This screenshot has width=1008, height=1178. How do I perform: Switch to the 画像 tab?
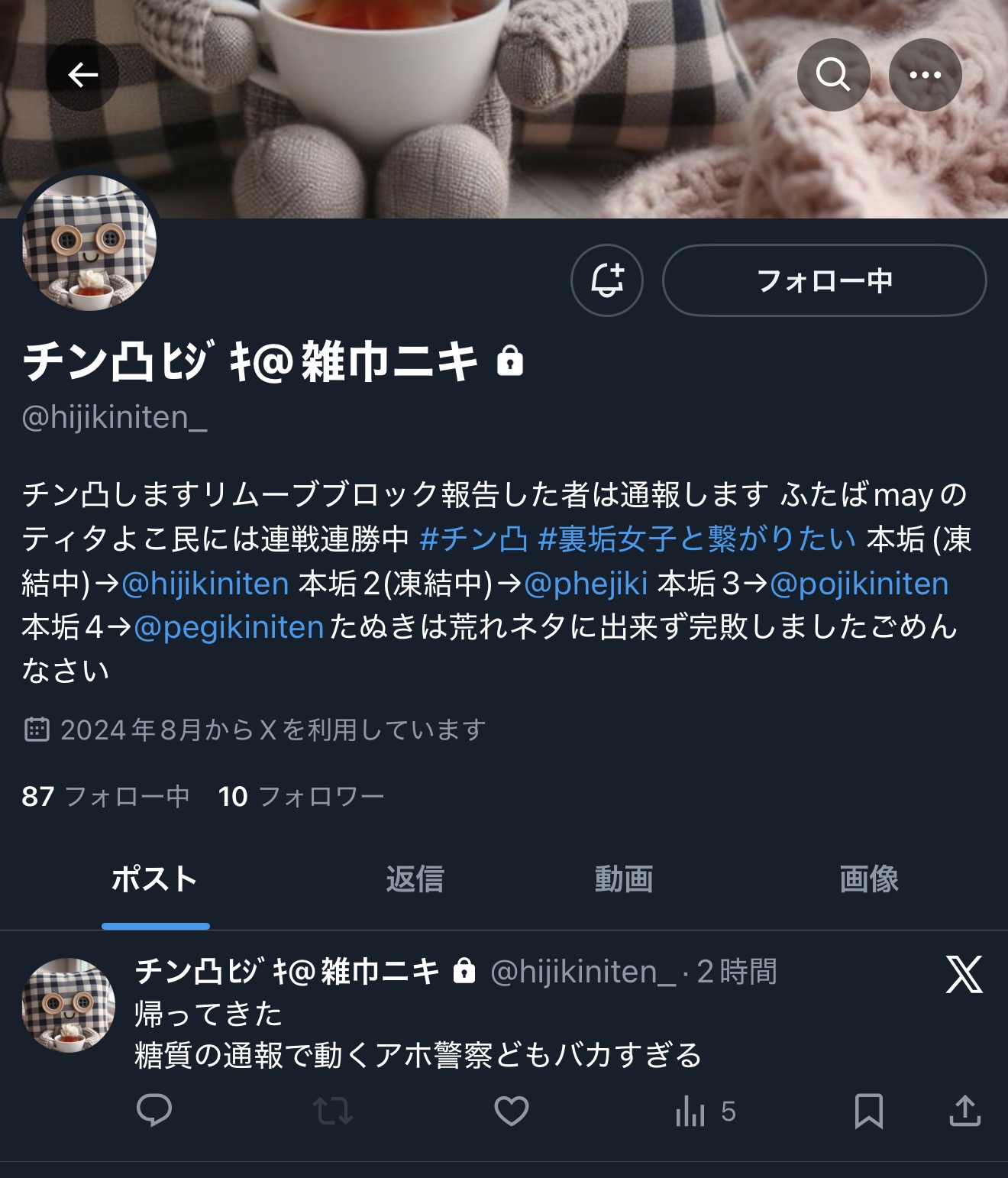point(868,879)
